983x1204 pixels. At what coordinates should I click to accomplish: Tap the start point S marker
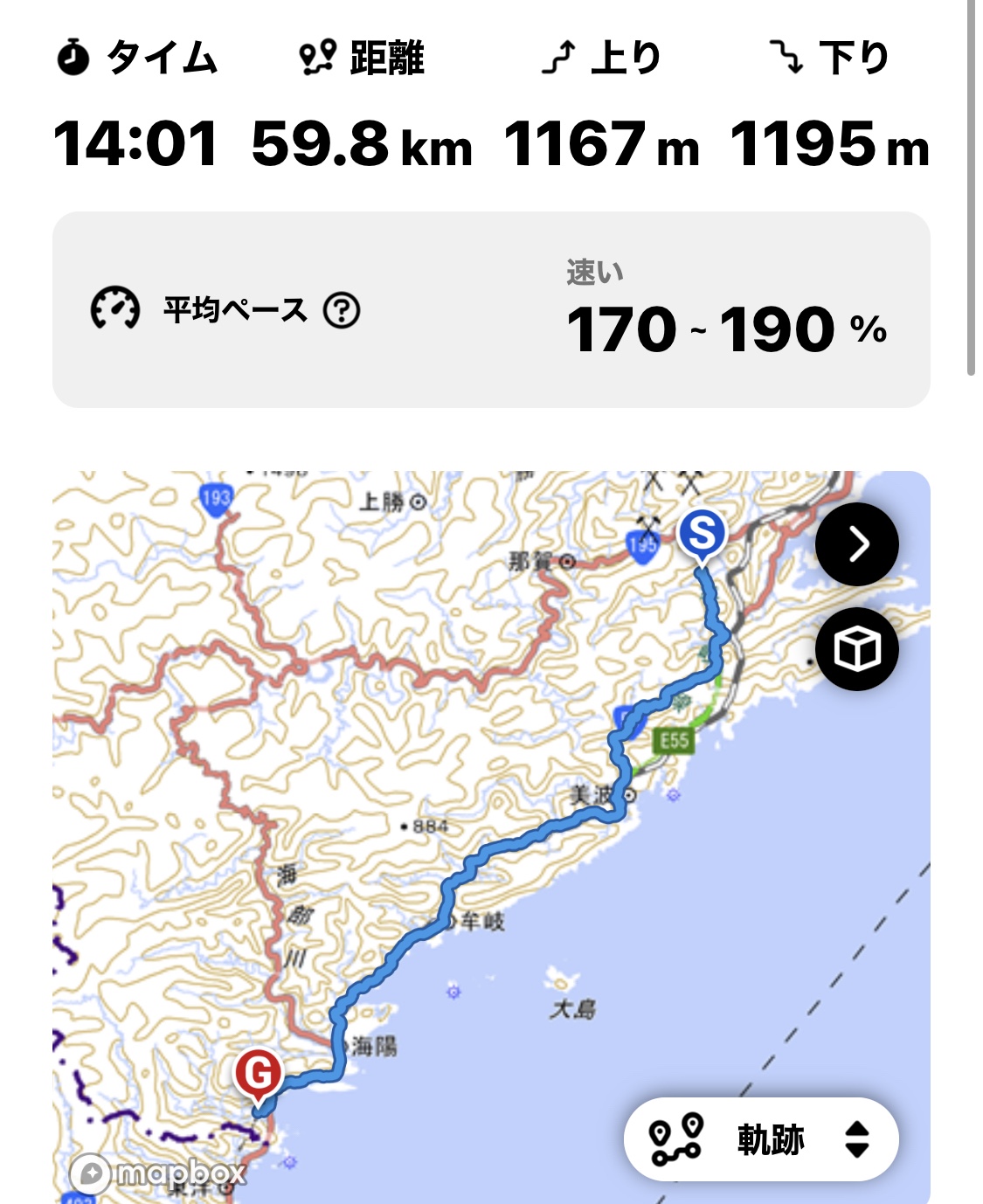click(703, 533)
